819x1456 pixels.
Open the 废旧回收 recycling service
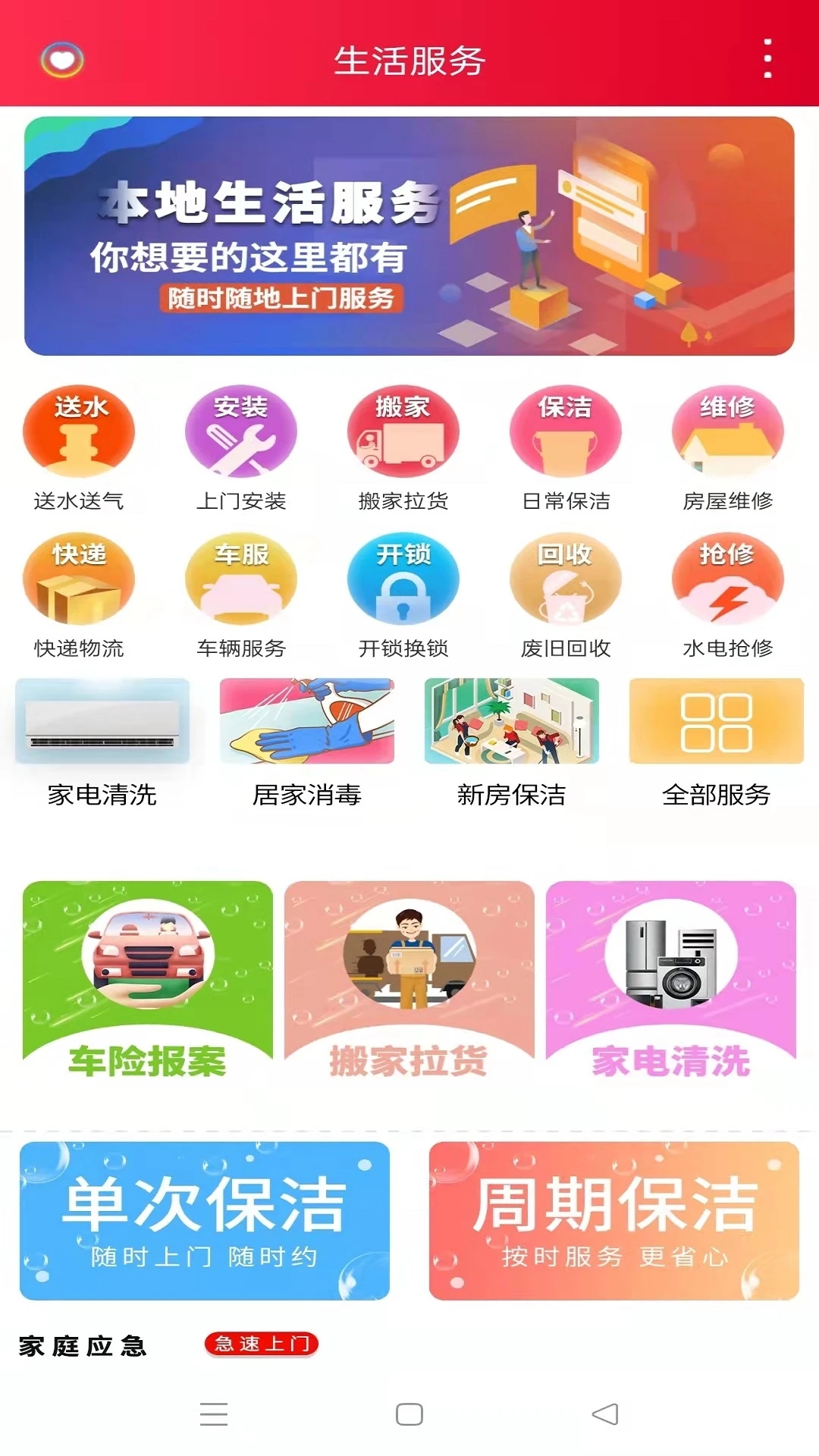[565, 580]
